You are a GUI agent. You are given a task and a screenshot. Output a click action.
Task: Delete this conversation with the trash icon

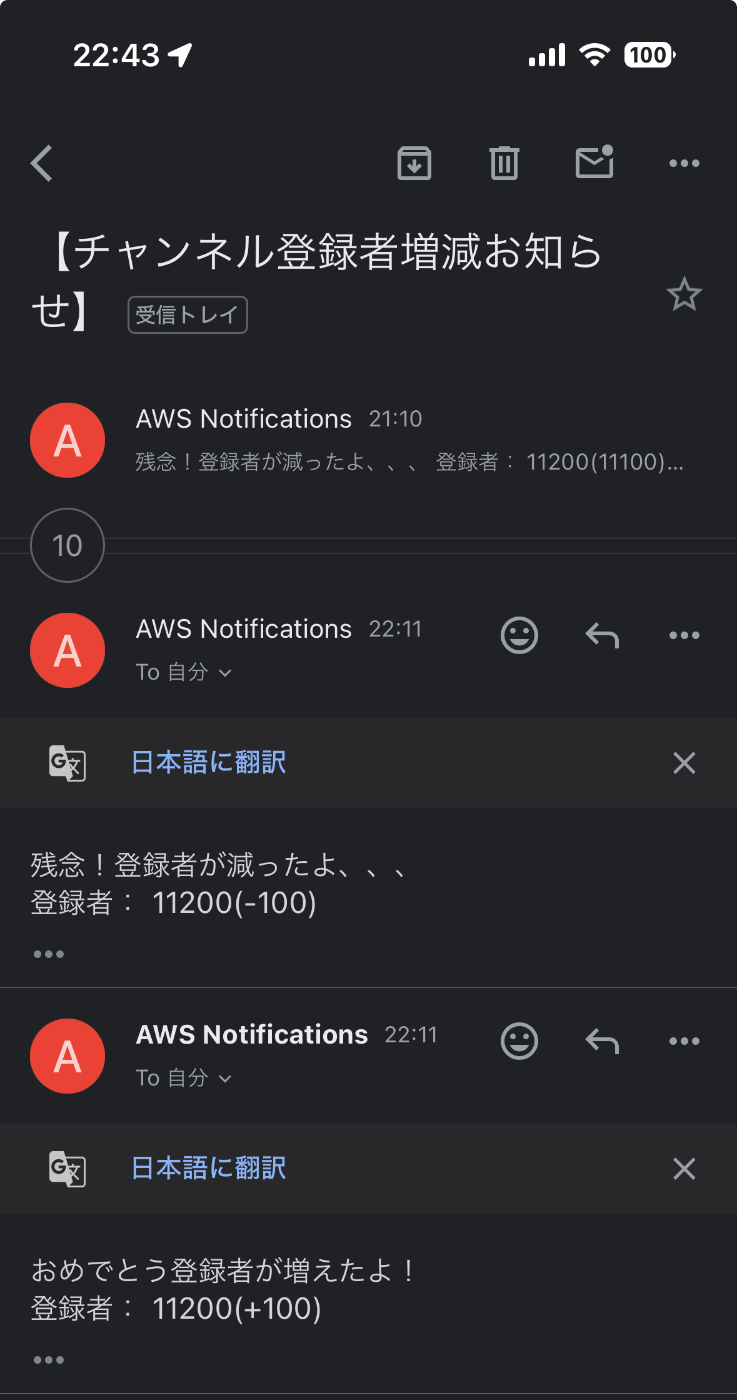pyautogui.click(x=504, y=163)
